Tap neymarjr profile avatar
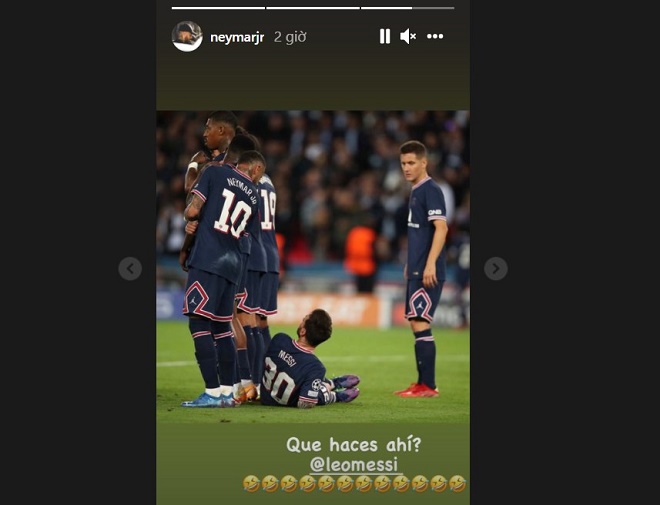Image resolution: width=660 pixels, height=505 pixels. (x=187, y=36)
